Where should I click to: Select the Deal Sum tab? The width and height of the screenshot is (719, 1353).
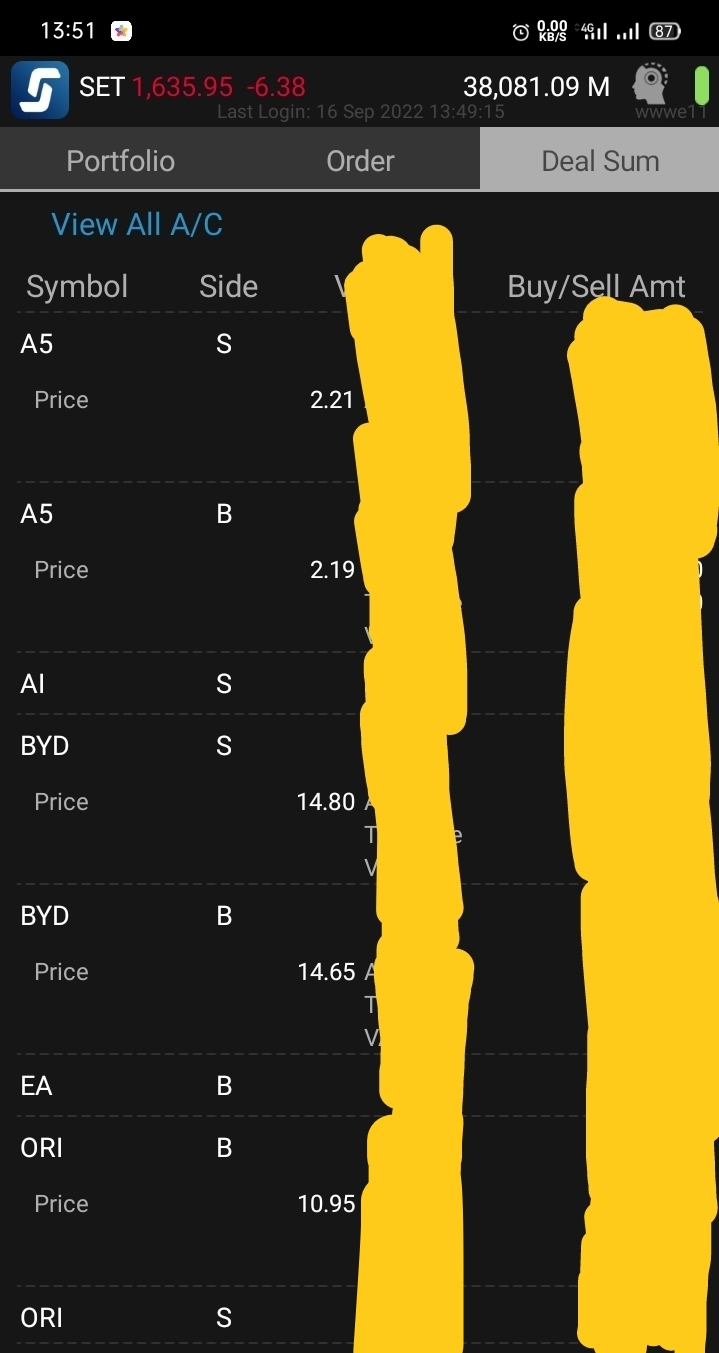(600, 160)
